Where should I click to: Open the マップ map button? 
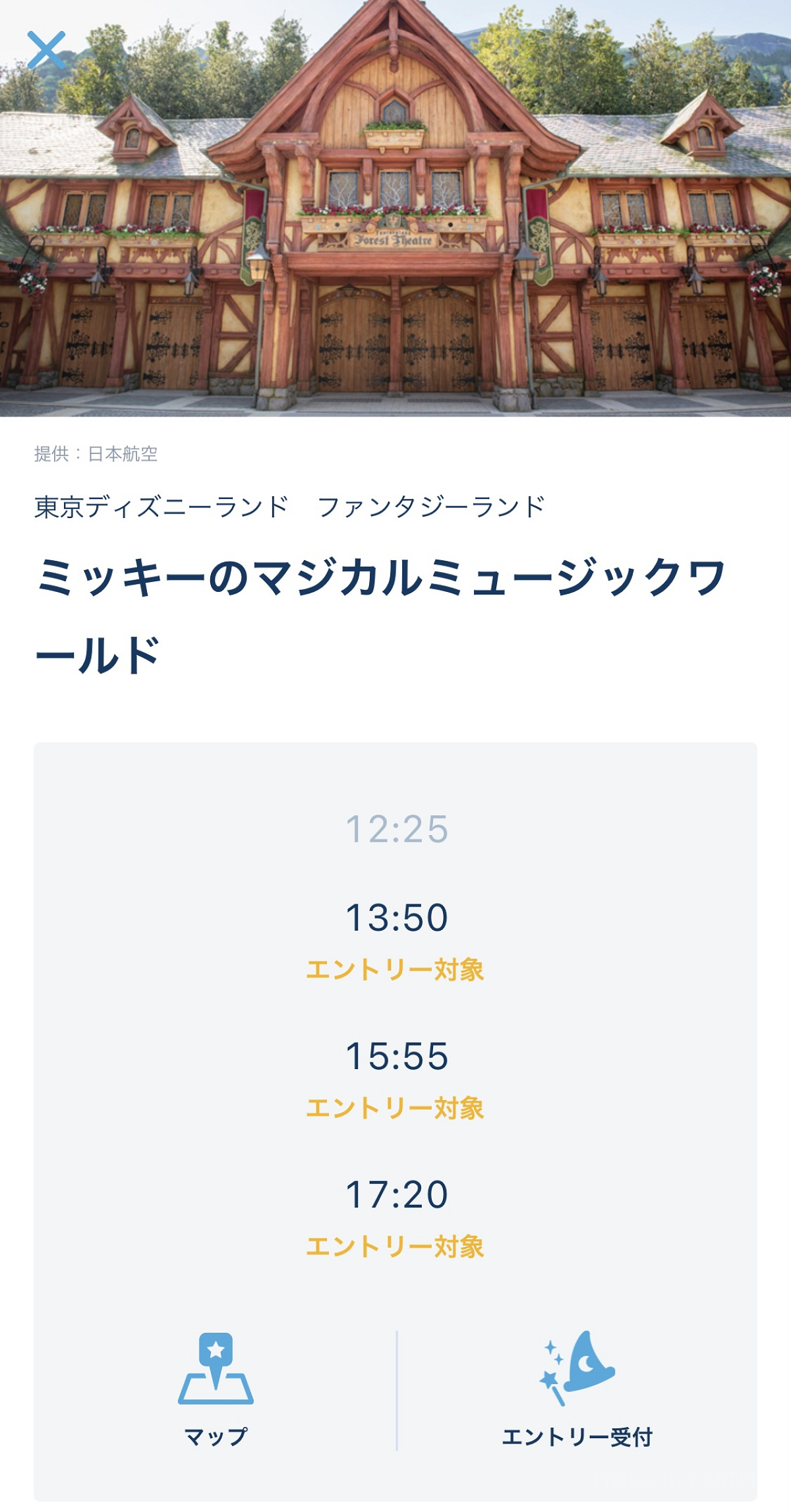coord(216,1387)
